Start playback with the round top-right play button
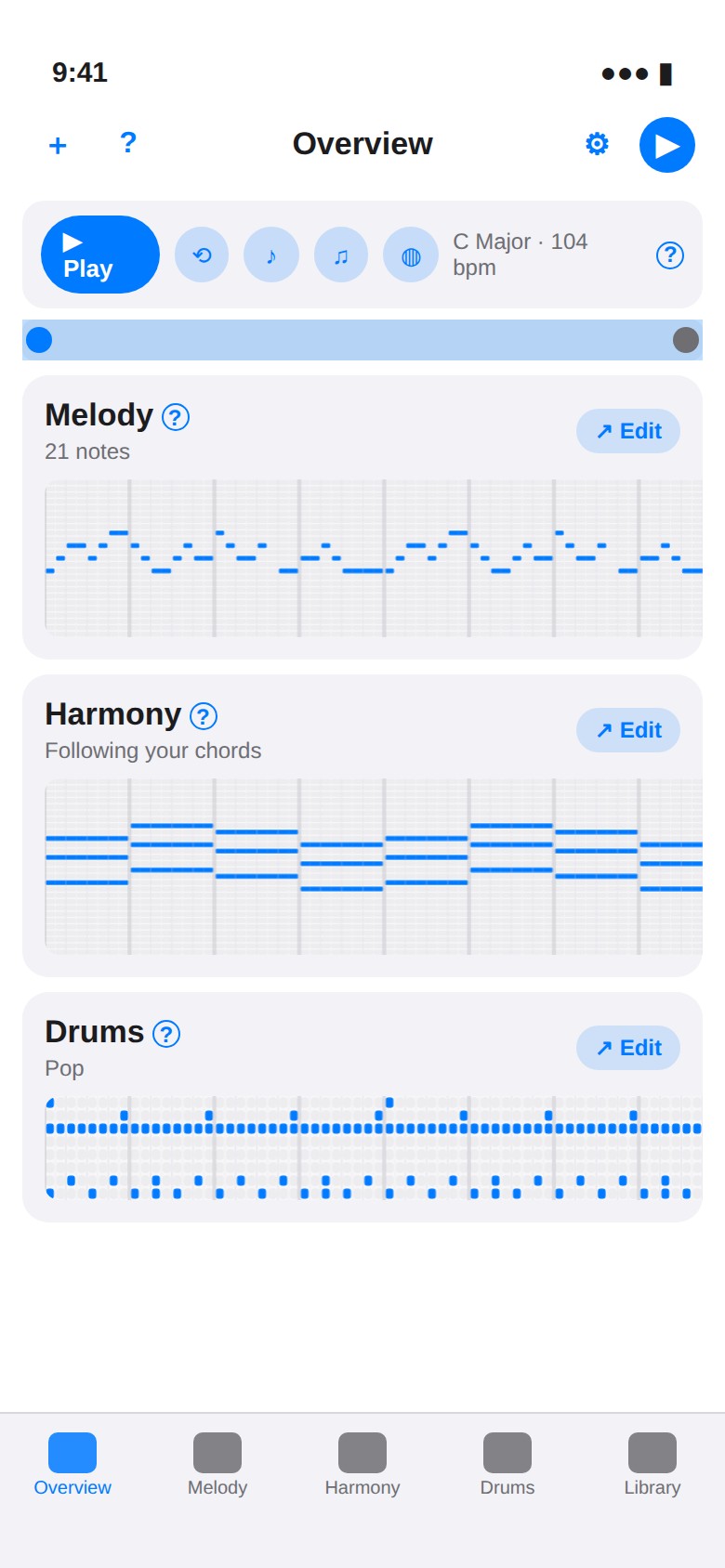The width and height of the screenshot is (725, 1568). [667, 145]
